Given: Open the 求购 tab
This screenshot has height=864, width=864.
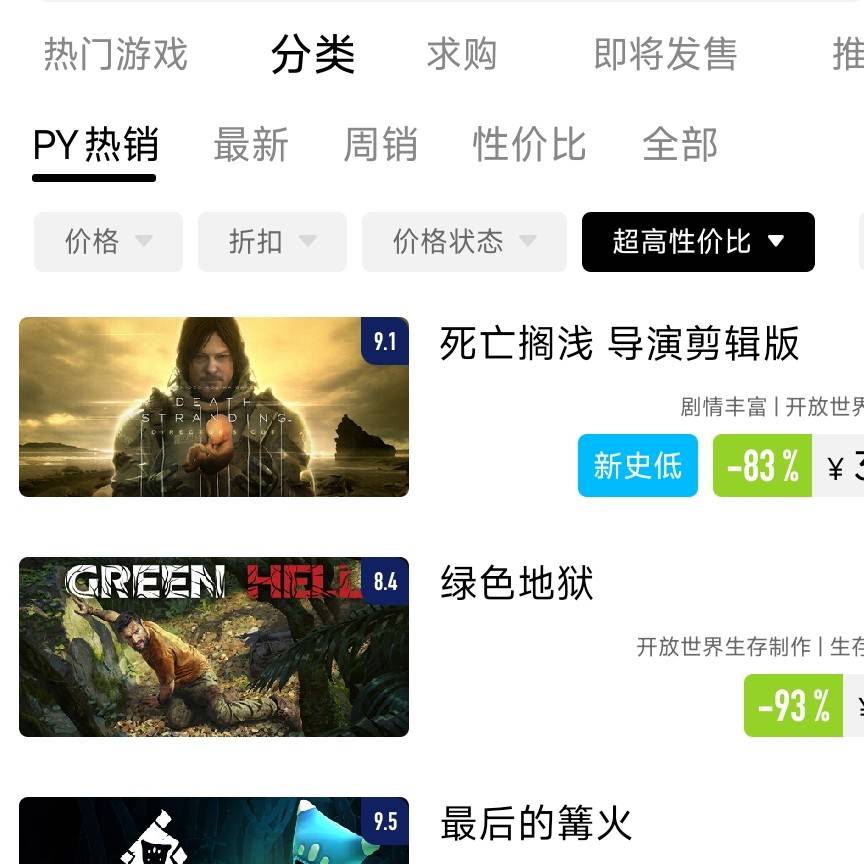Looking at the screenshot, I should point(461,54).
